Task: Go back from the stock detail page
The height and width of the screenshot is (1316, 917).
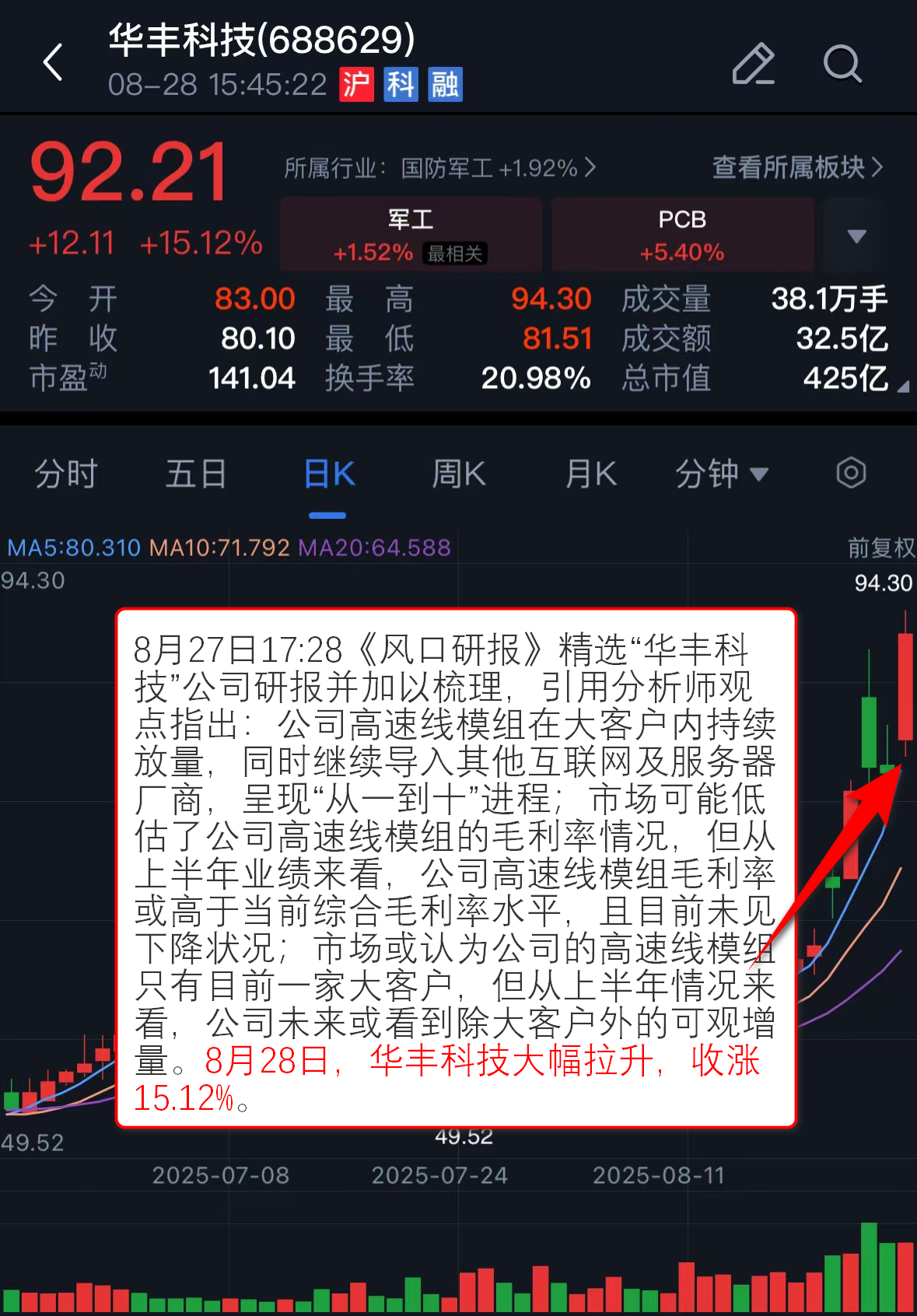Action: pyautogui.click(x=53, y=62)
